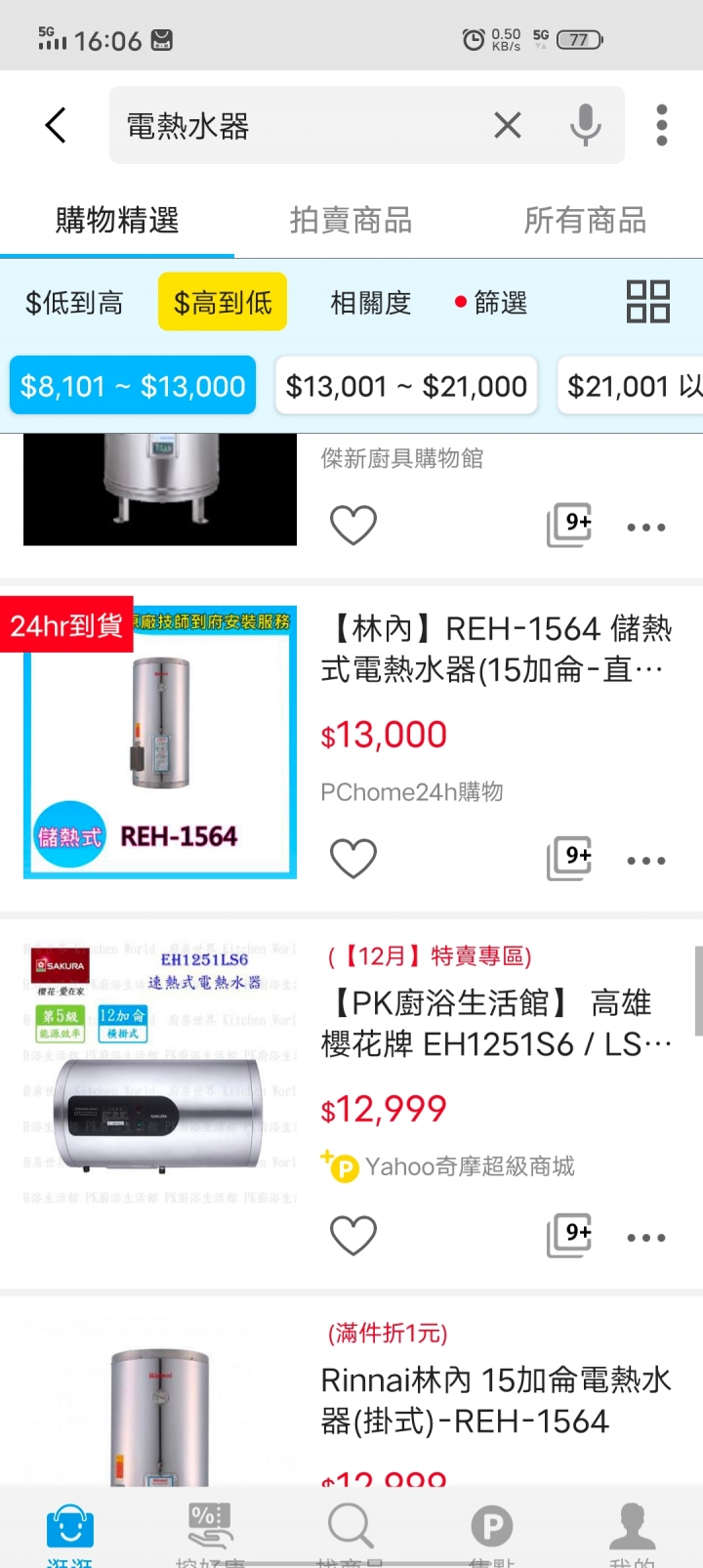Open the 【PK廚浴生活館】櫻花牌 EH1251S6 listing
Screen dimensions: 703x1568
(496, 1024)
